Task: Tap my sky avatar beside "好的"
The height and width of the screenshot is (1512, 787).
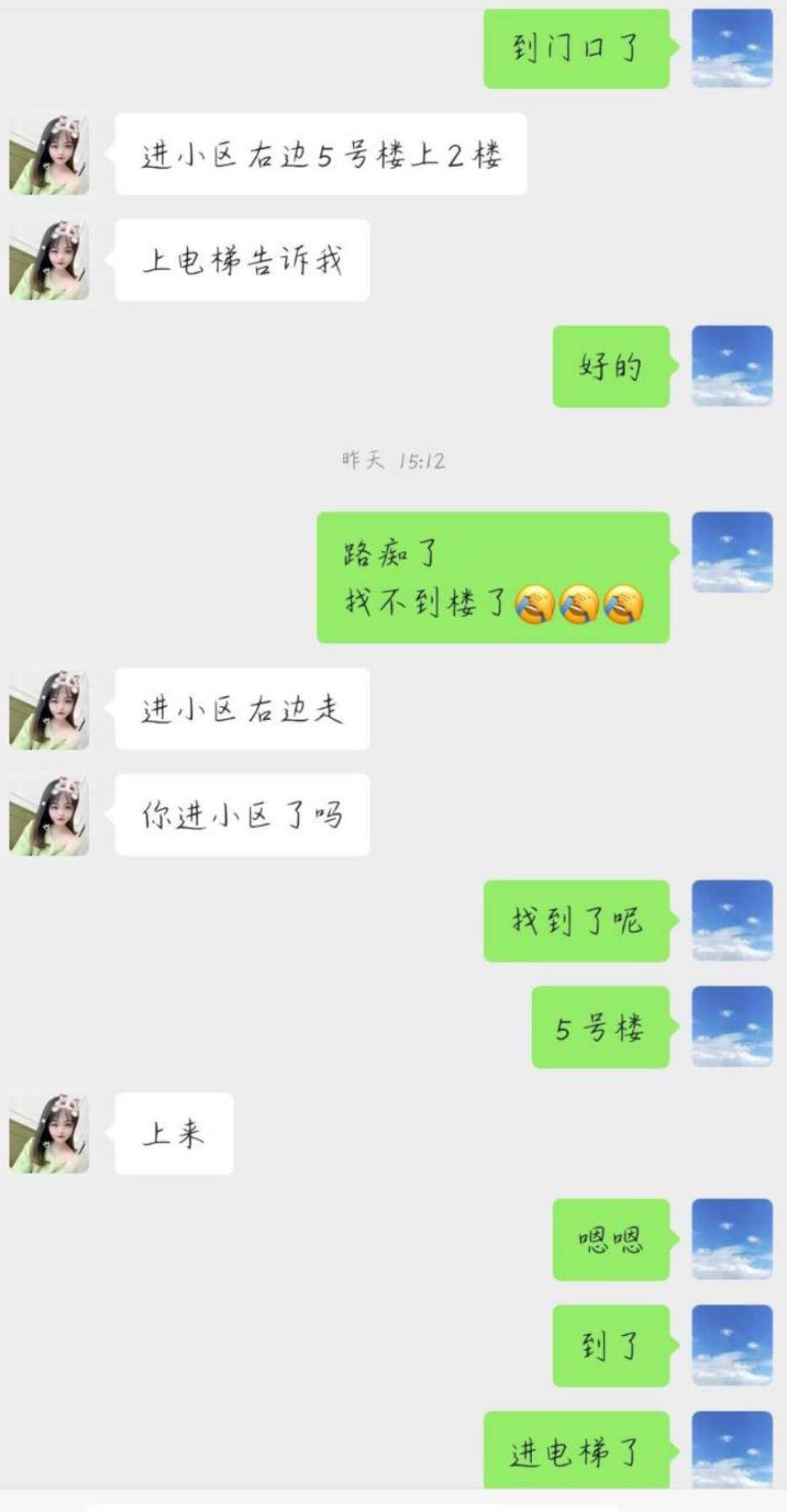Action: pyautogui.click(x=731, y=367)
